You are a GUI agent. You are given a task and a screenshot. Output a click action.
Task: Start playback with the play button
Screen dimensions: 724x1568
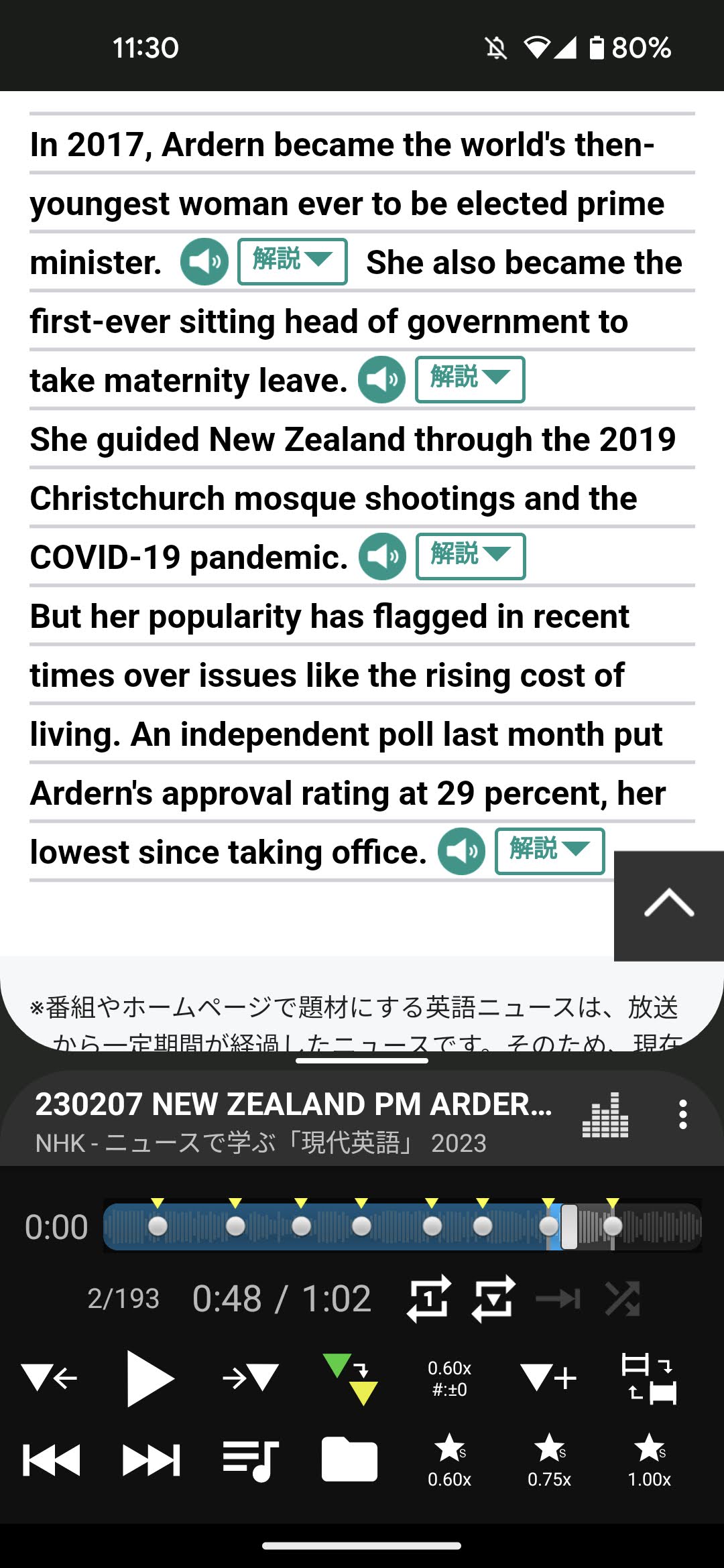click(x=150, y=1378)
